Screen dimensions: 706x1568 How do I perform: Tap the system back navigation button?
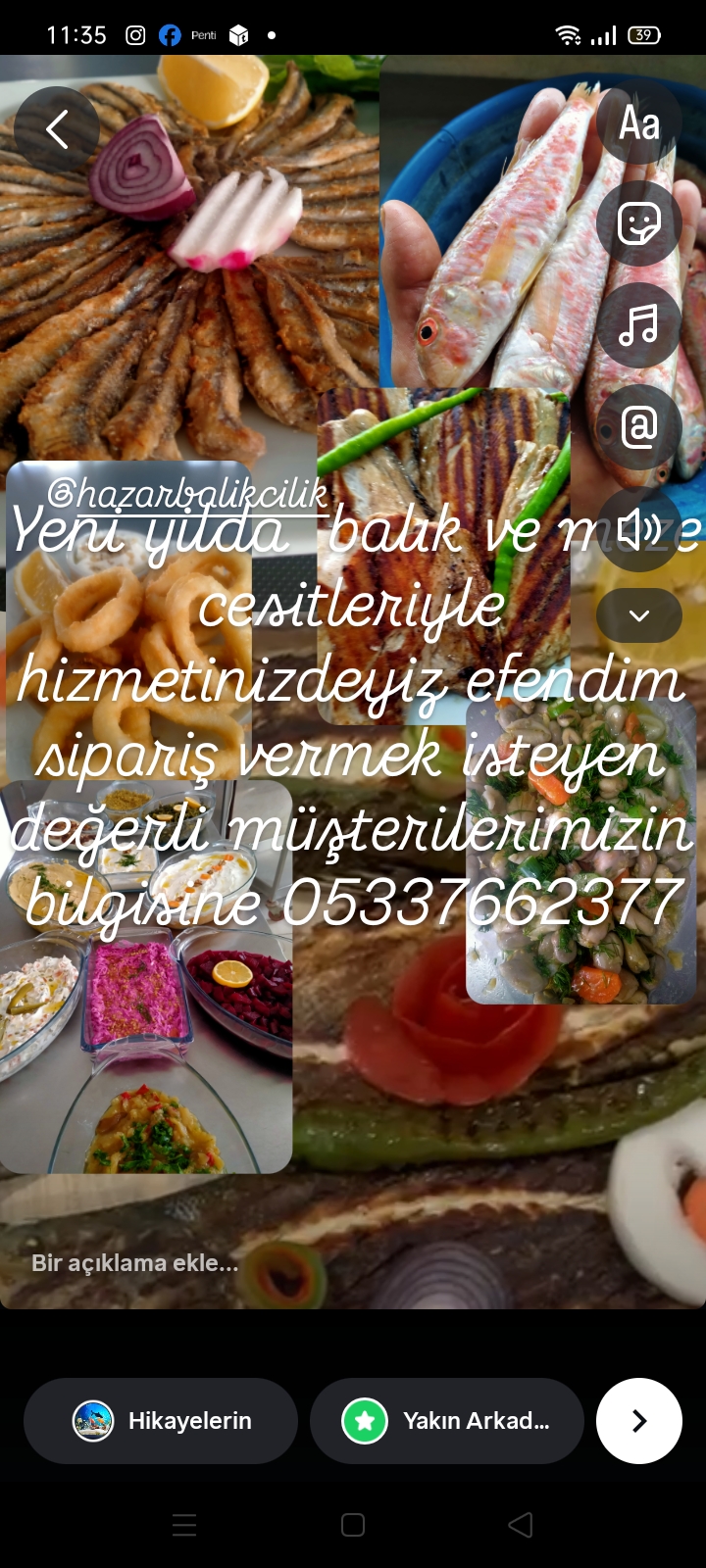(x=521, y=1525)
